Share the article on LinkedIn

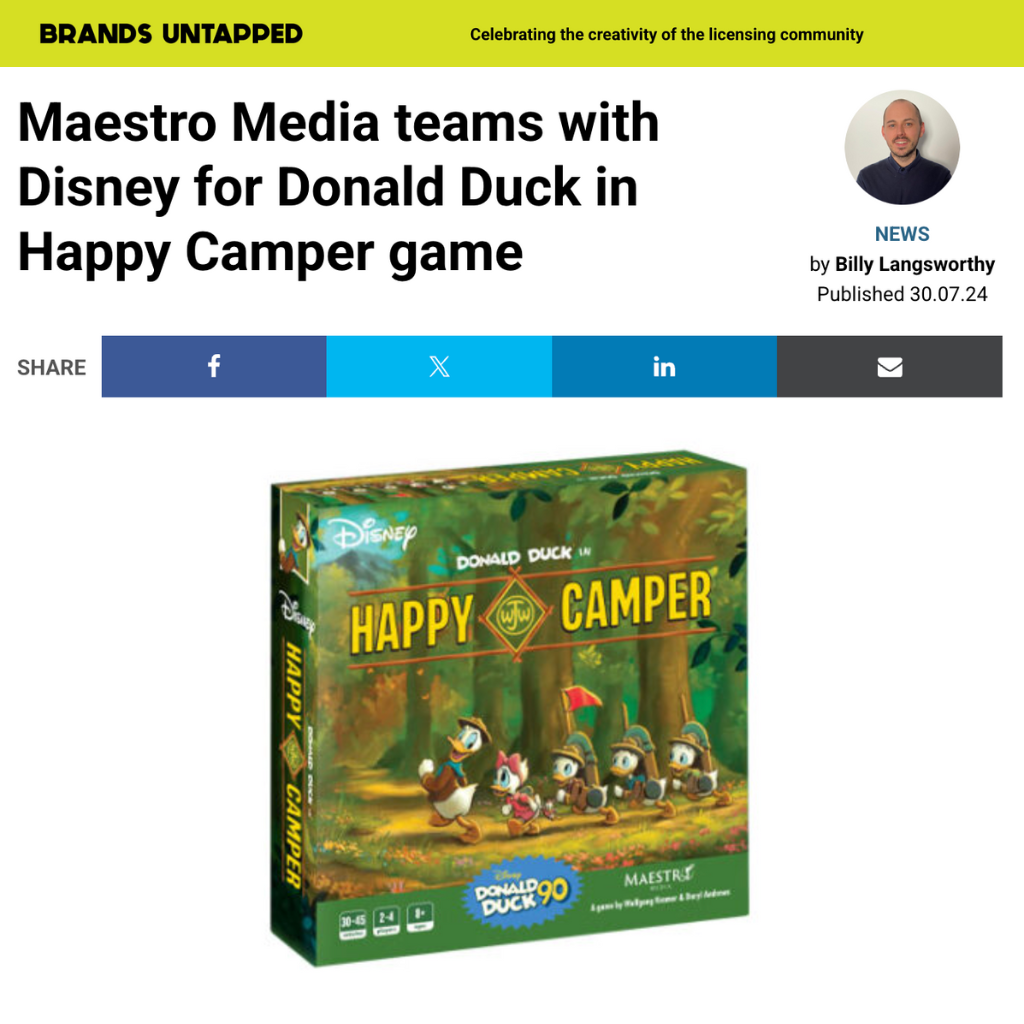click(x=664, y=366)
